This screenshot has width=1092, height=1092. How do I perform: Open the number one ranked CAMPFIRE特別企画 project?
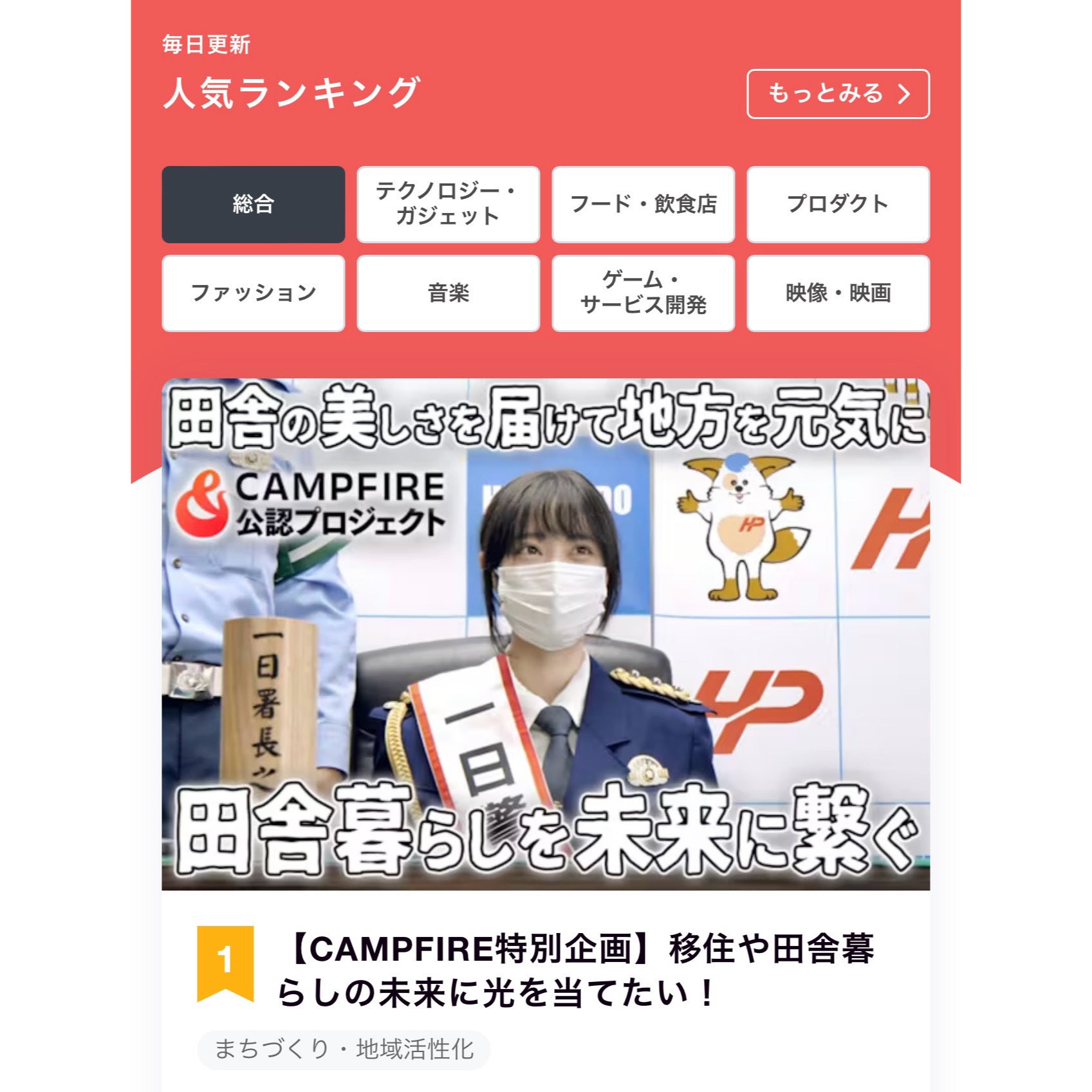[576, 970]
